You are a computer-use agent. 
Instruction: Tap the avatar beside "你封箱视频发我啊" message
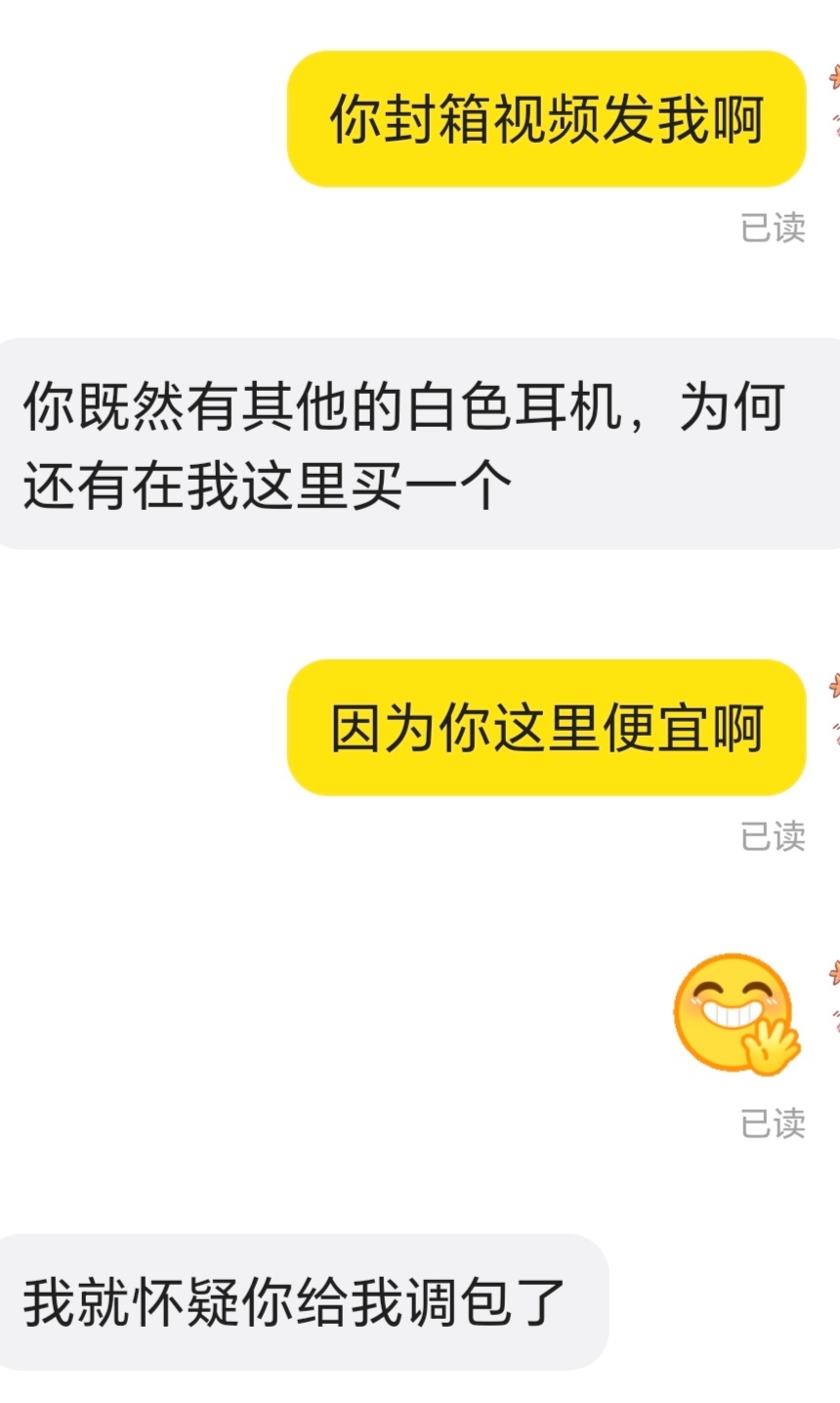(x=834, y=98)
